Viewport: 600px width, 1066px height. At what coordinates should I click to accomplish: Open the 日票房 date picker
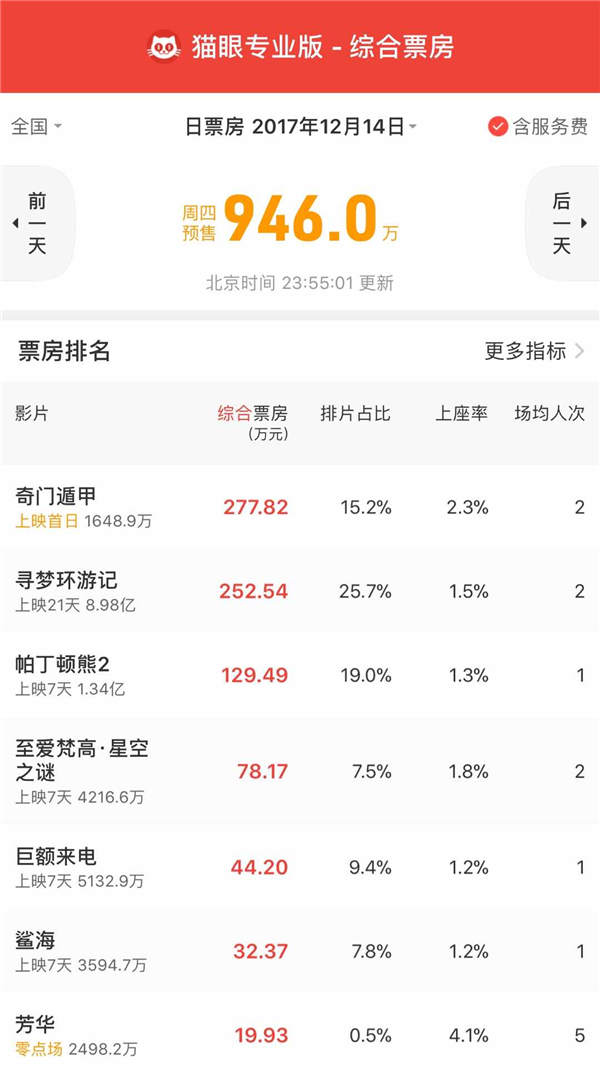(301, 126)
